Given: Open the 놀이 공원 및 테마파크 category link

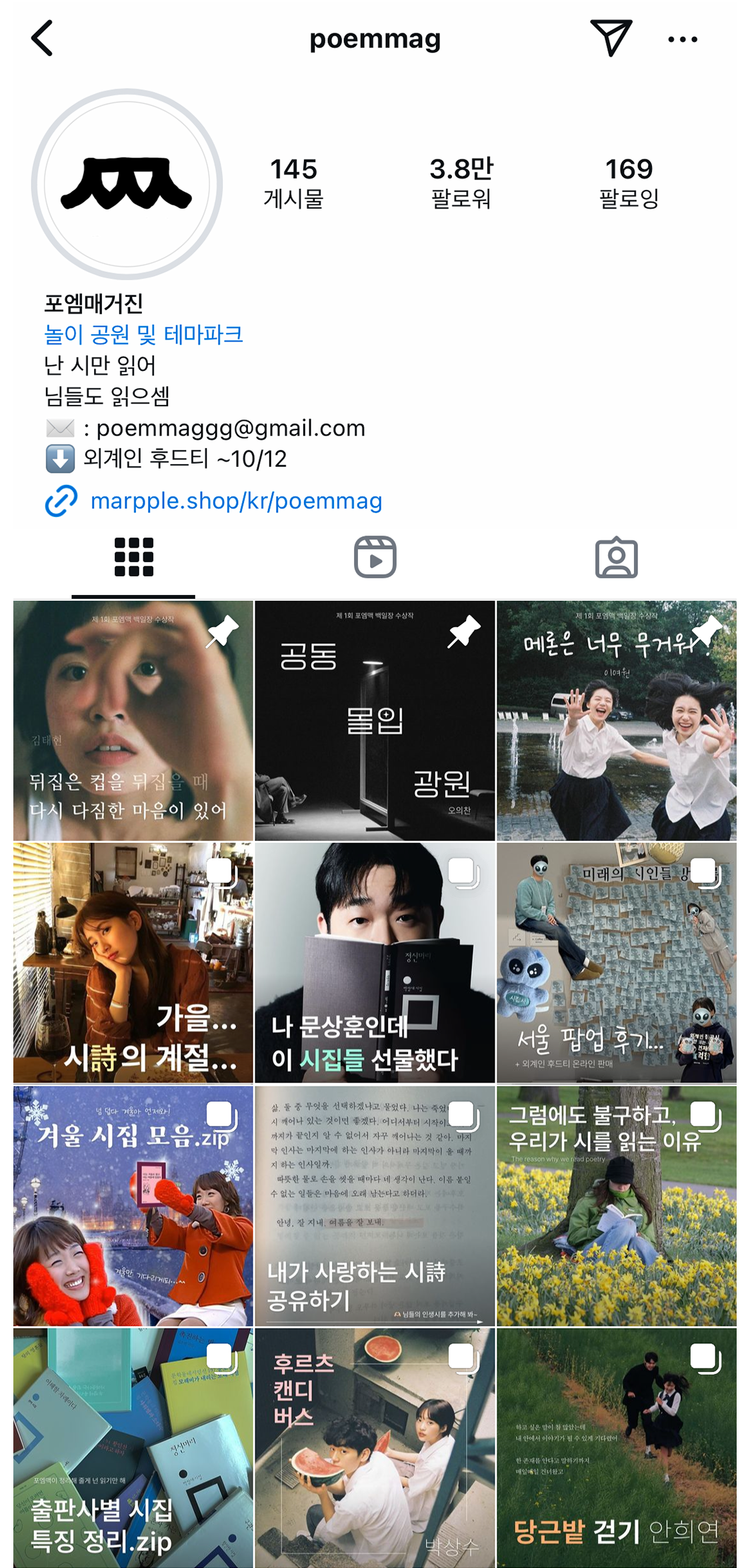Looking at the screenshot, I should click(143, 334).
